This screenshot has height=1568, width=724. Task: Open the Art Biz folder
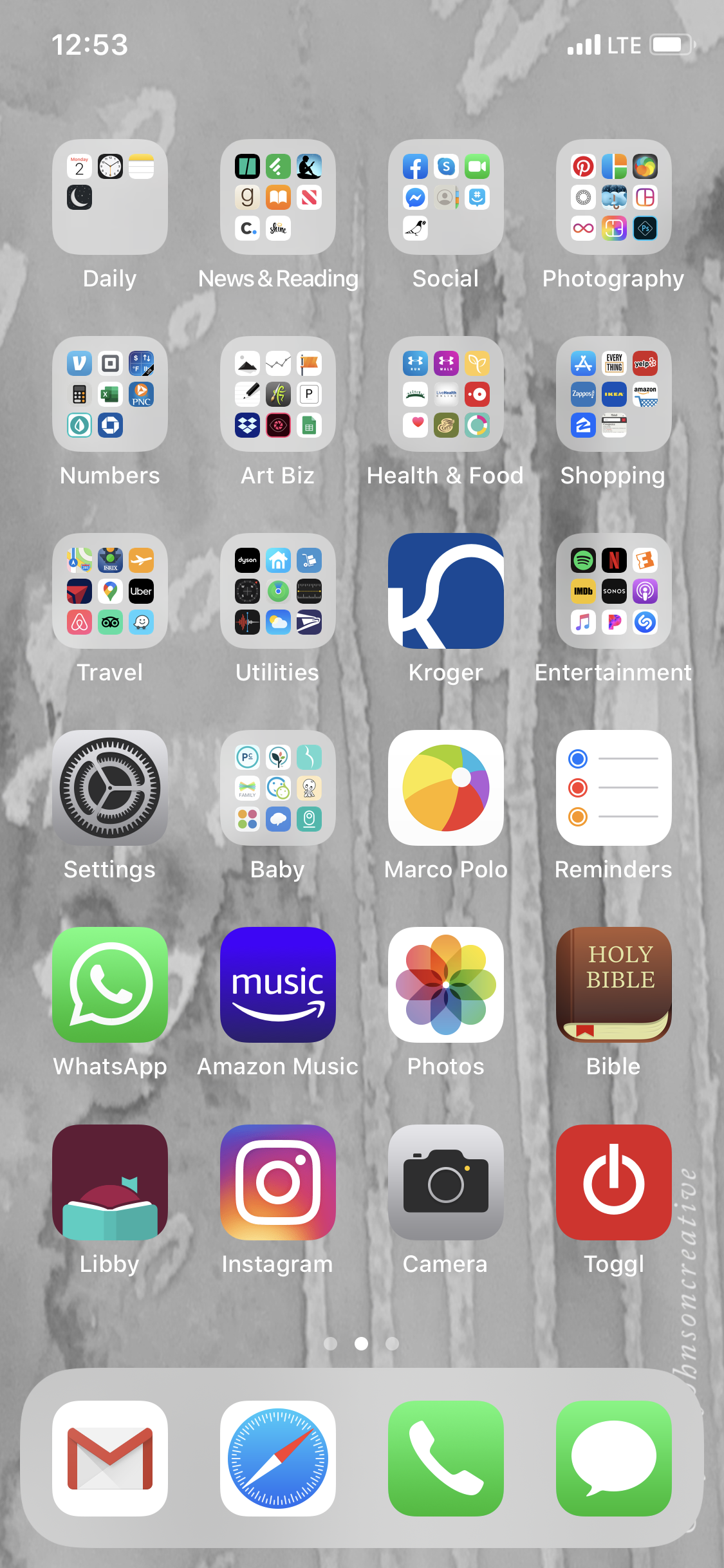(x=278, y=394)
